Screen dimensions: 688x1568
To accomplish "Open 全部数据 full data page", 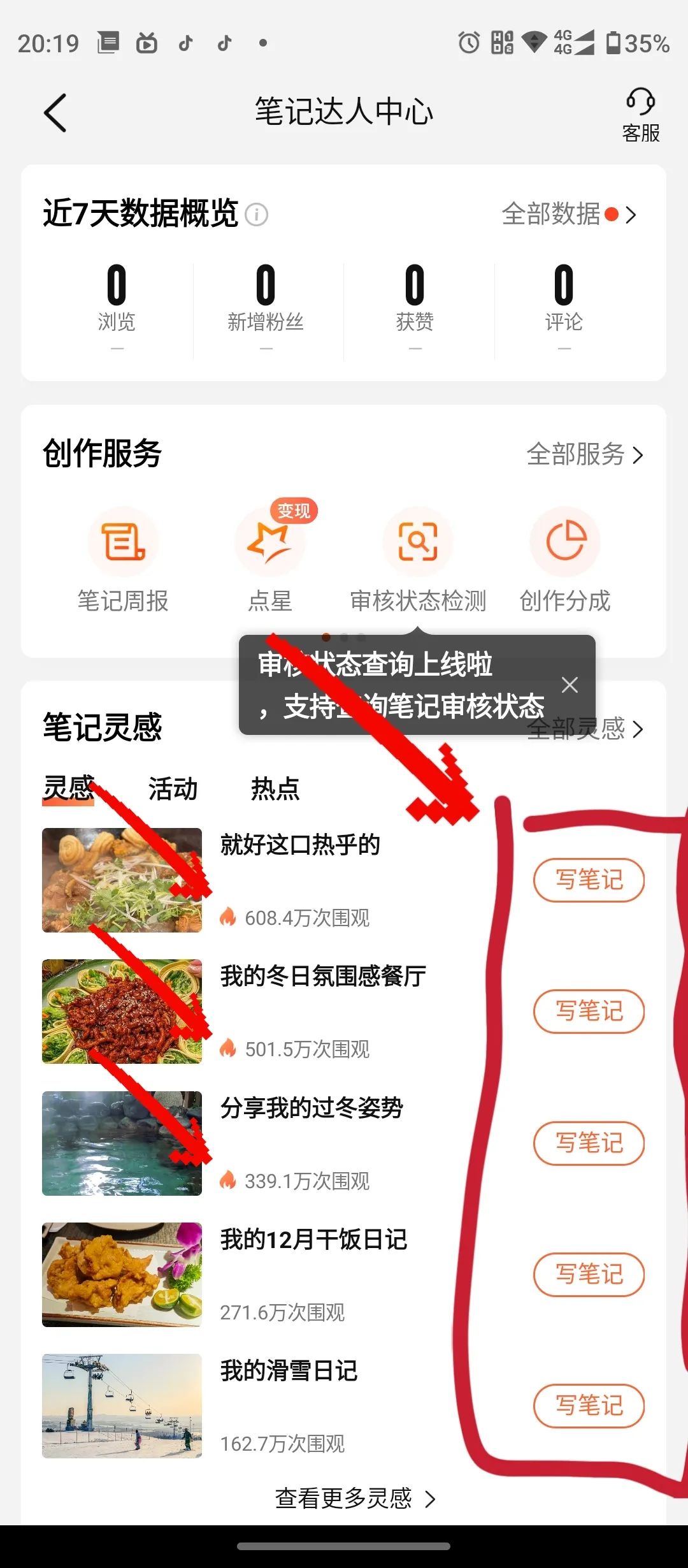I will (x=552, y=215).
